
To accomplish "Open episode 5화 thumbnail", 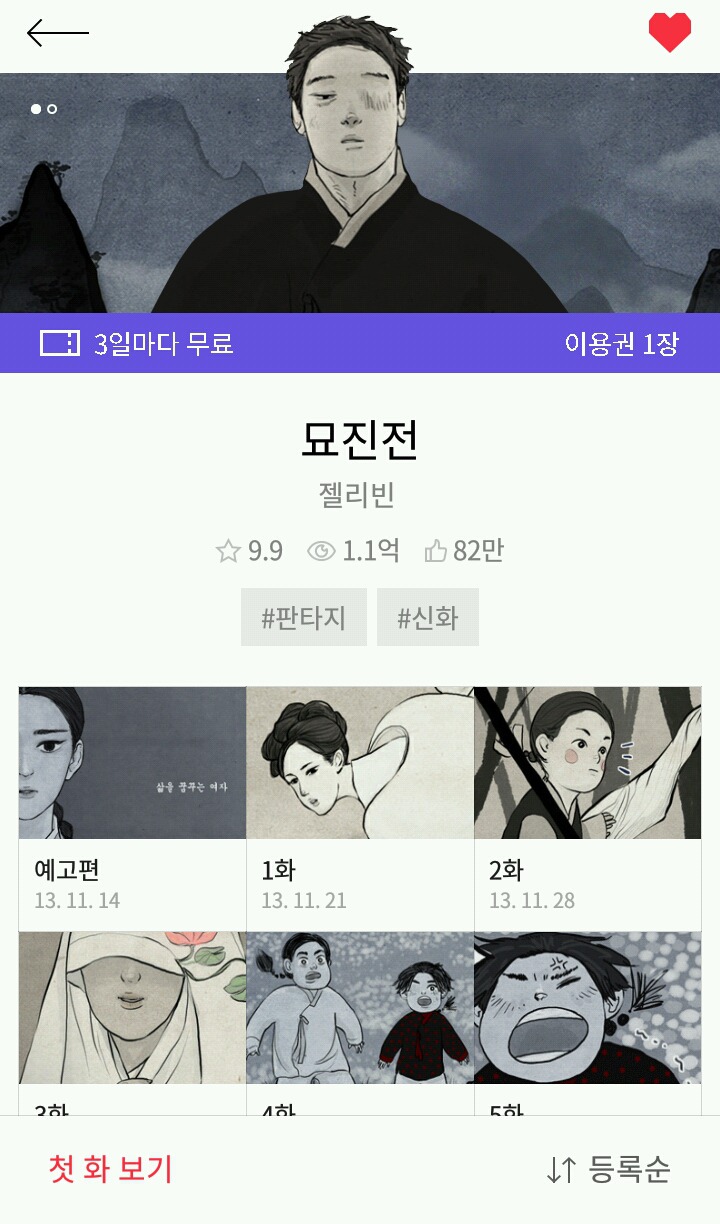I will click(x=588, y=1008).
